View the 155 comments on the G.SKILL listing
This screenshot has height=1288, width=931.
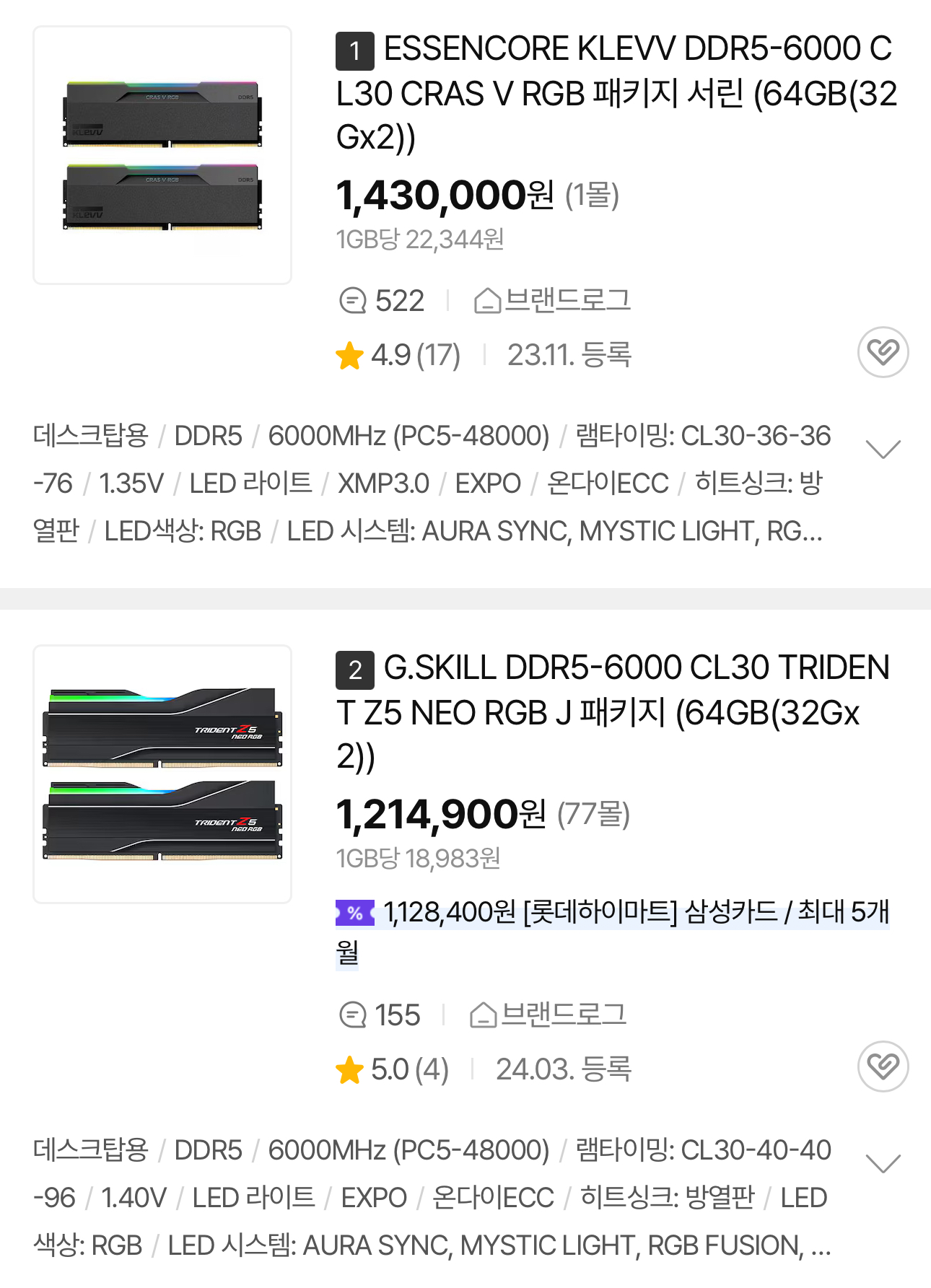(380, 1015)
